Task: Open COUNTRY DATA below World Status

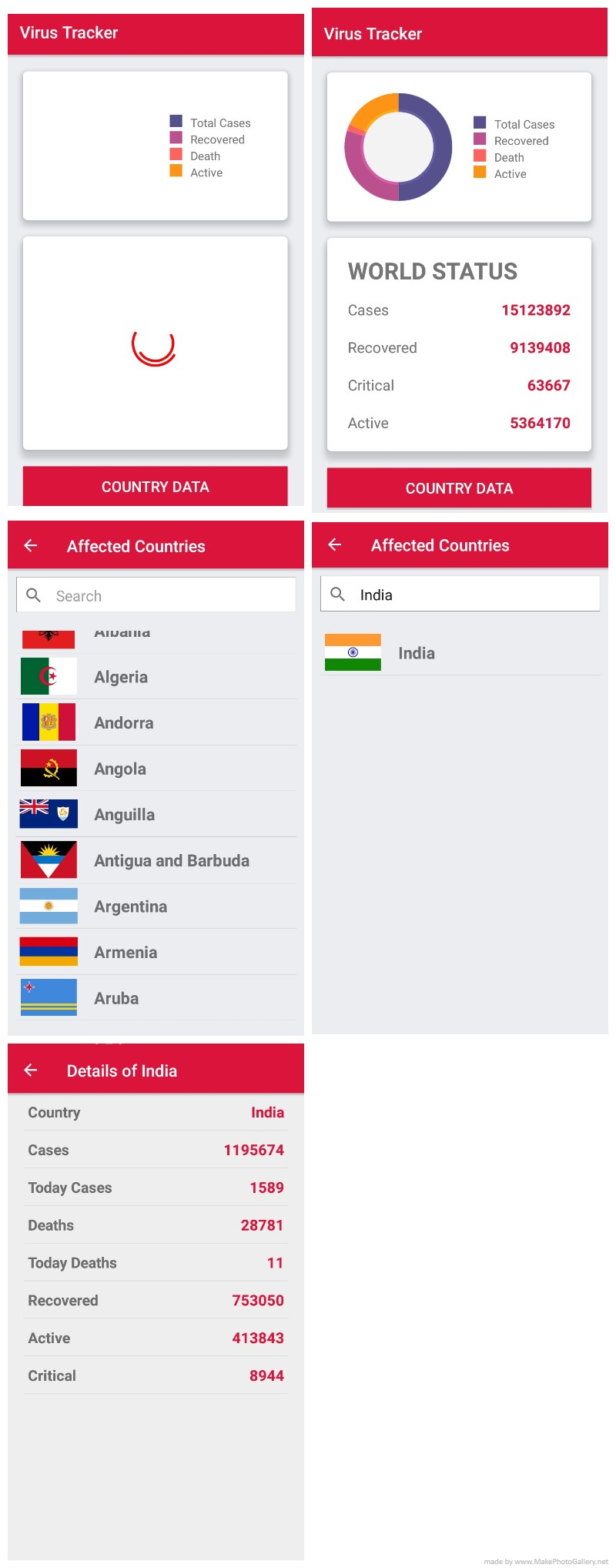Action: pos(459,487)
